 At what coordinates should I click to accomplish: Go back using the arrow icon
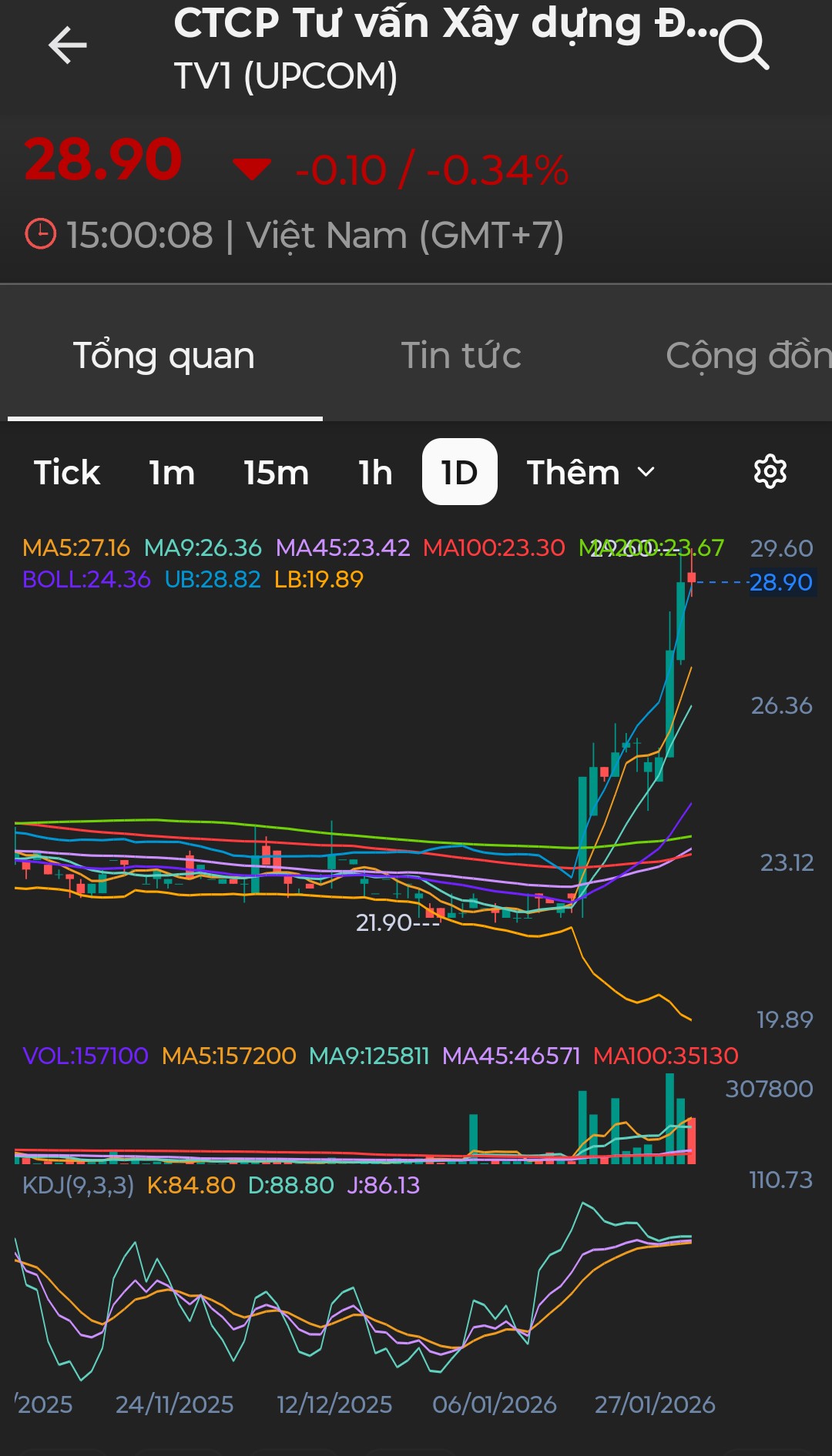[68, 45]
